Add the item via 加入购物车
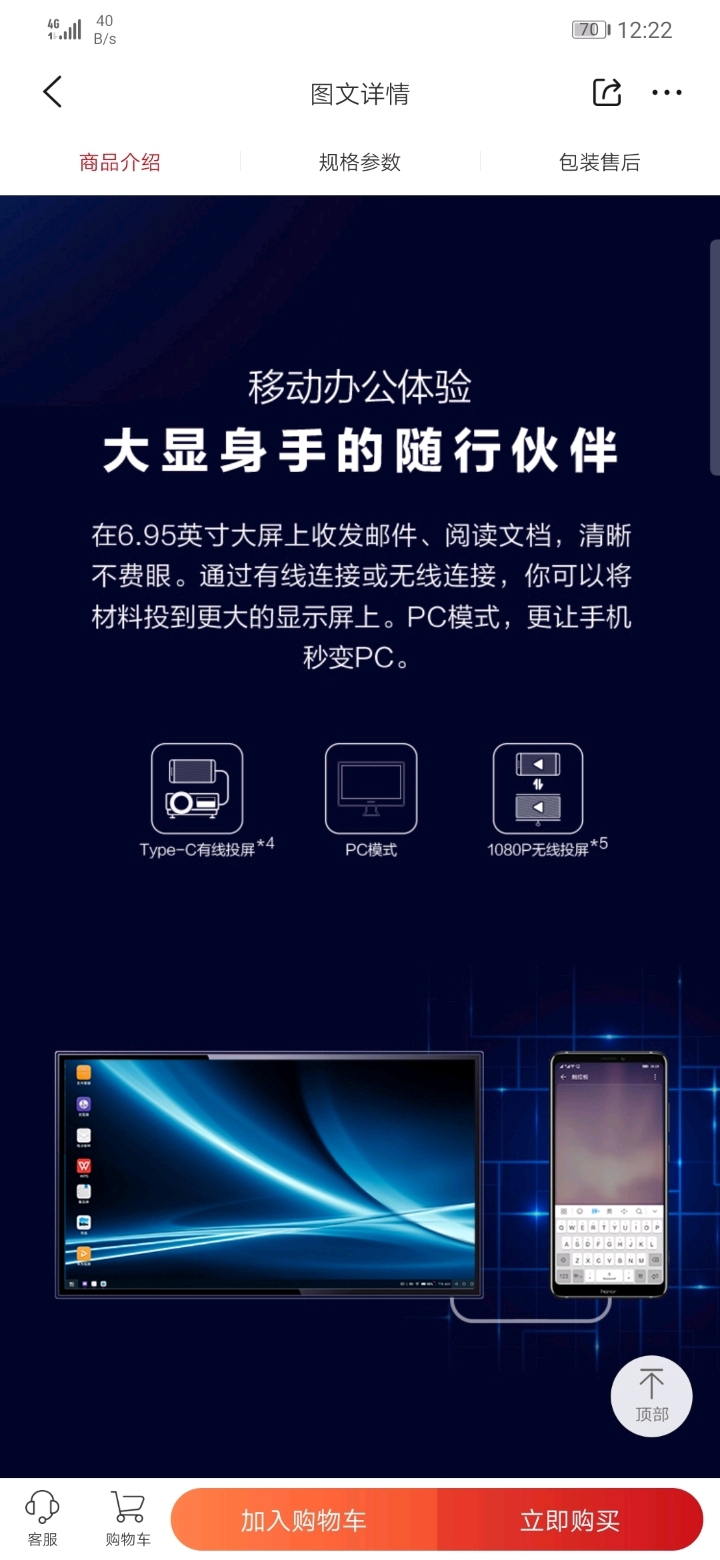 tap(304, 1520)
